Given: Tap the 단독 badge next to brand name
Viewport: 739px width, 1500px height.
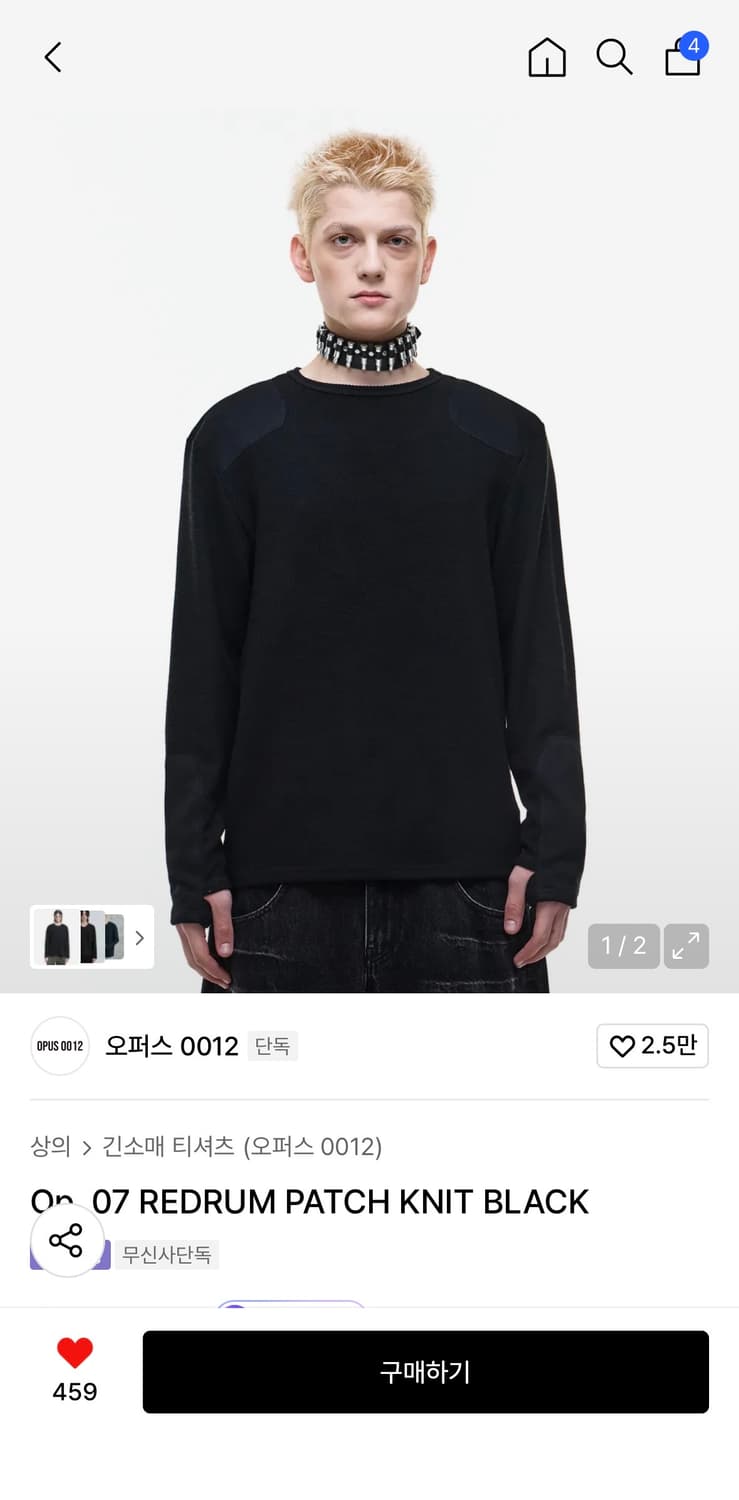Looking at the screenshot, I should [x=272, y=1046].
